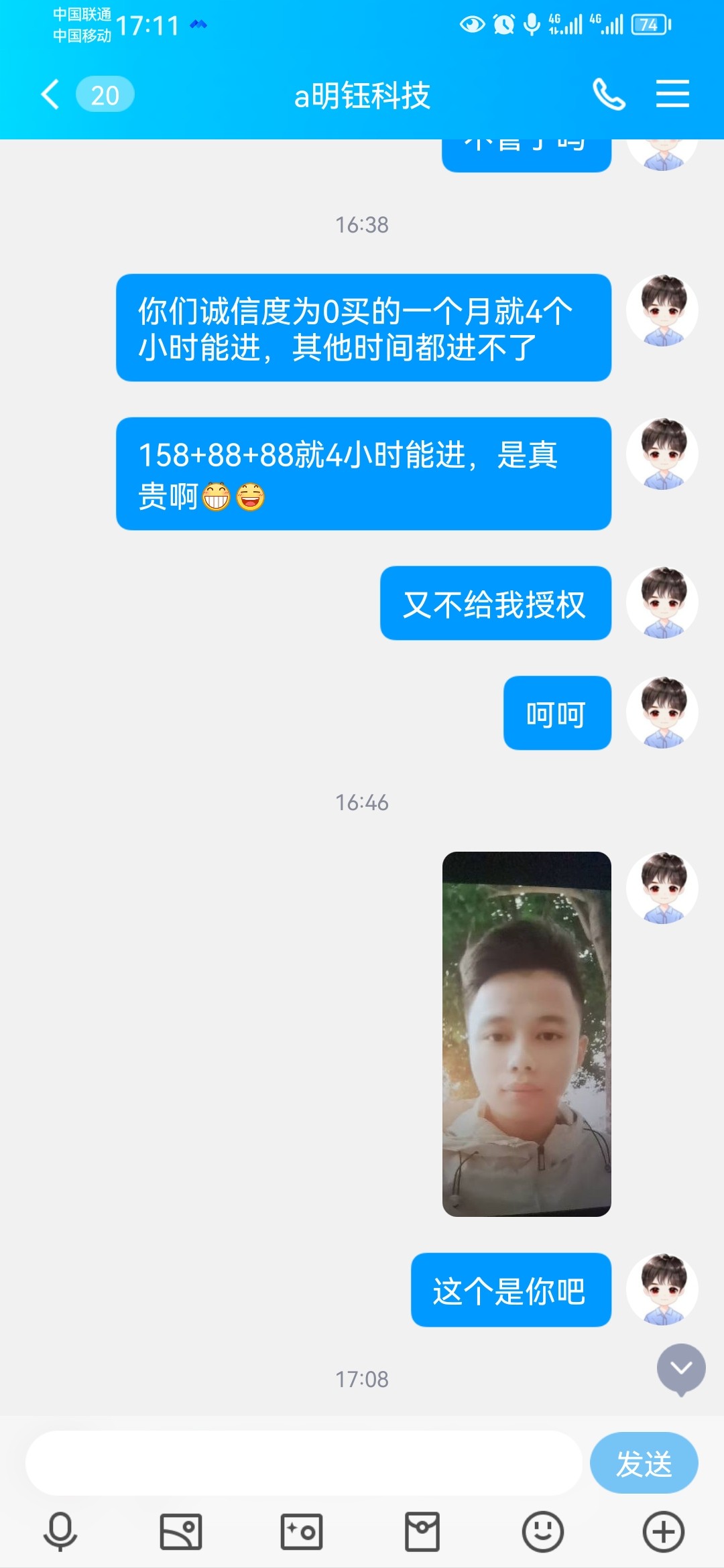724x1568 pixels.
Task: Expand more options with plus icon
Action: click(663, 1532)
